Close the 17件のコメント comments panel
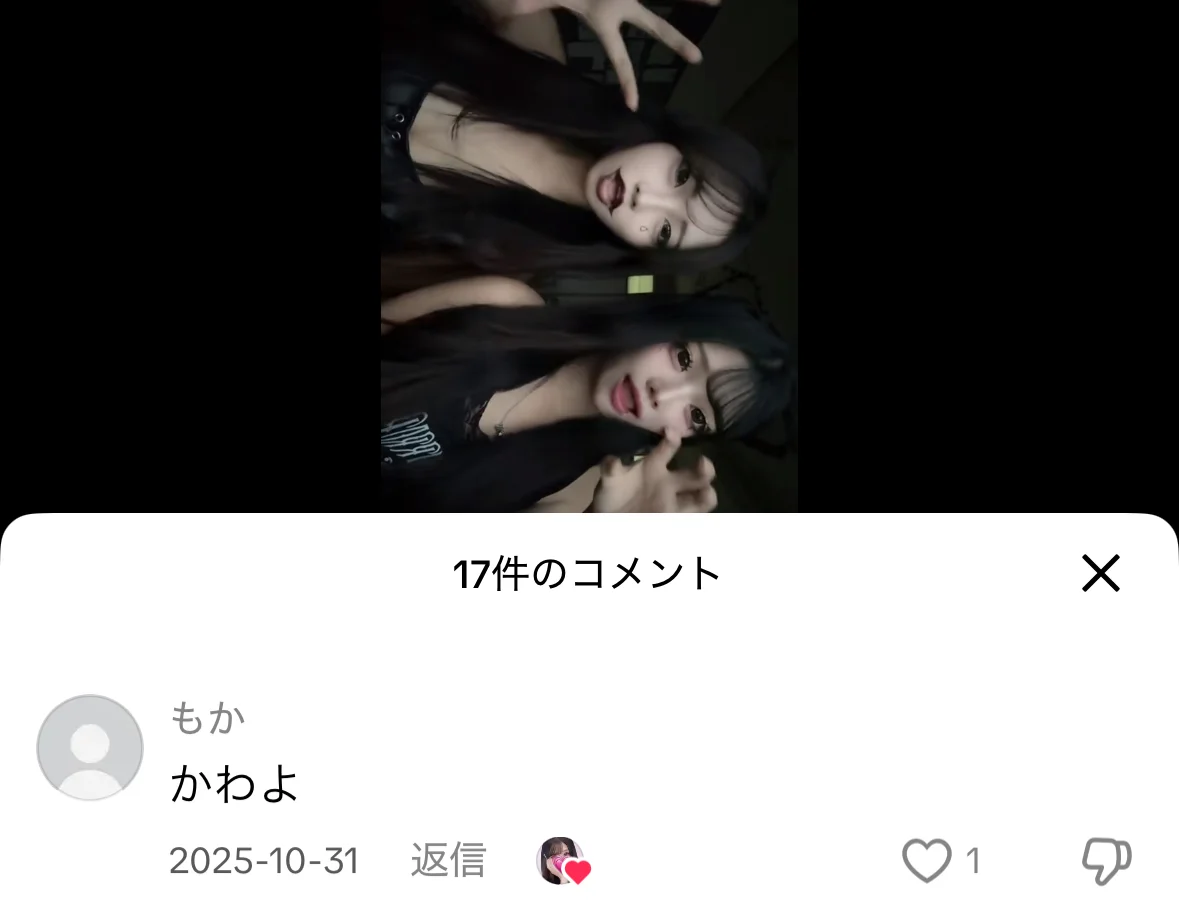 (1100, 573)
